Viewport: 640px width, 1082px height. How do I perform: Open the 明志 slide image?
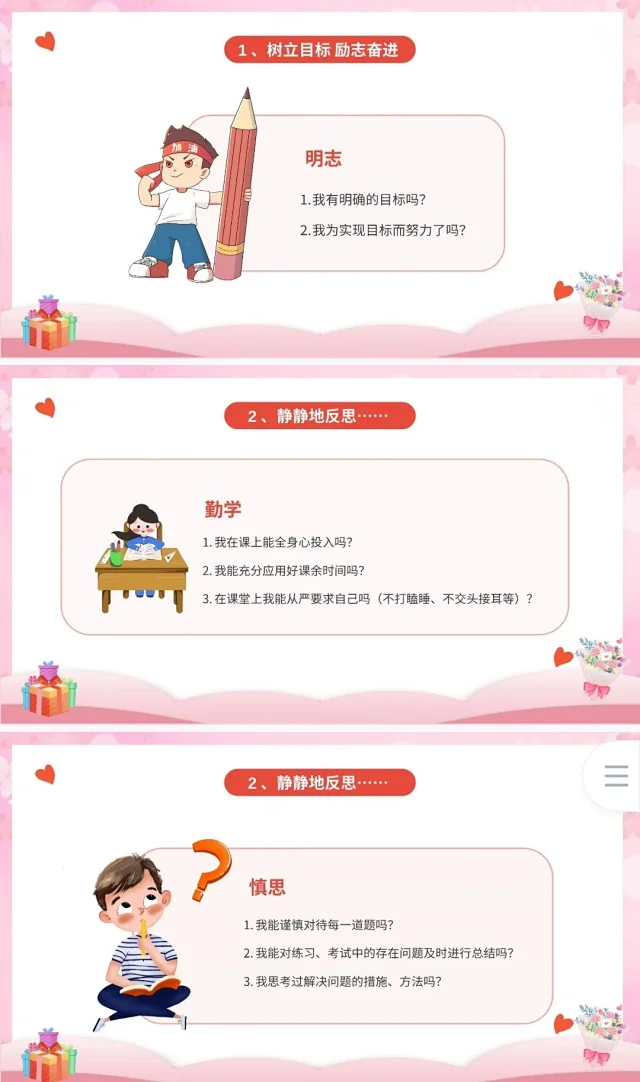point(320,180)
